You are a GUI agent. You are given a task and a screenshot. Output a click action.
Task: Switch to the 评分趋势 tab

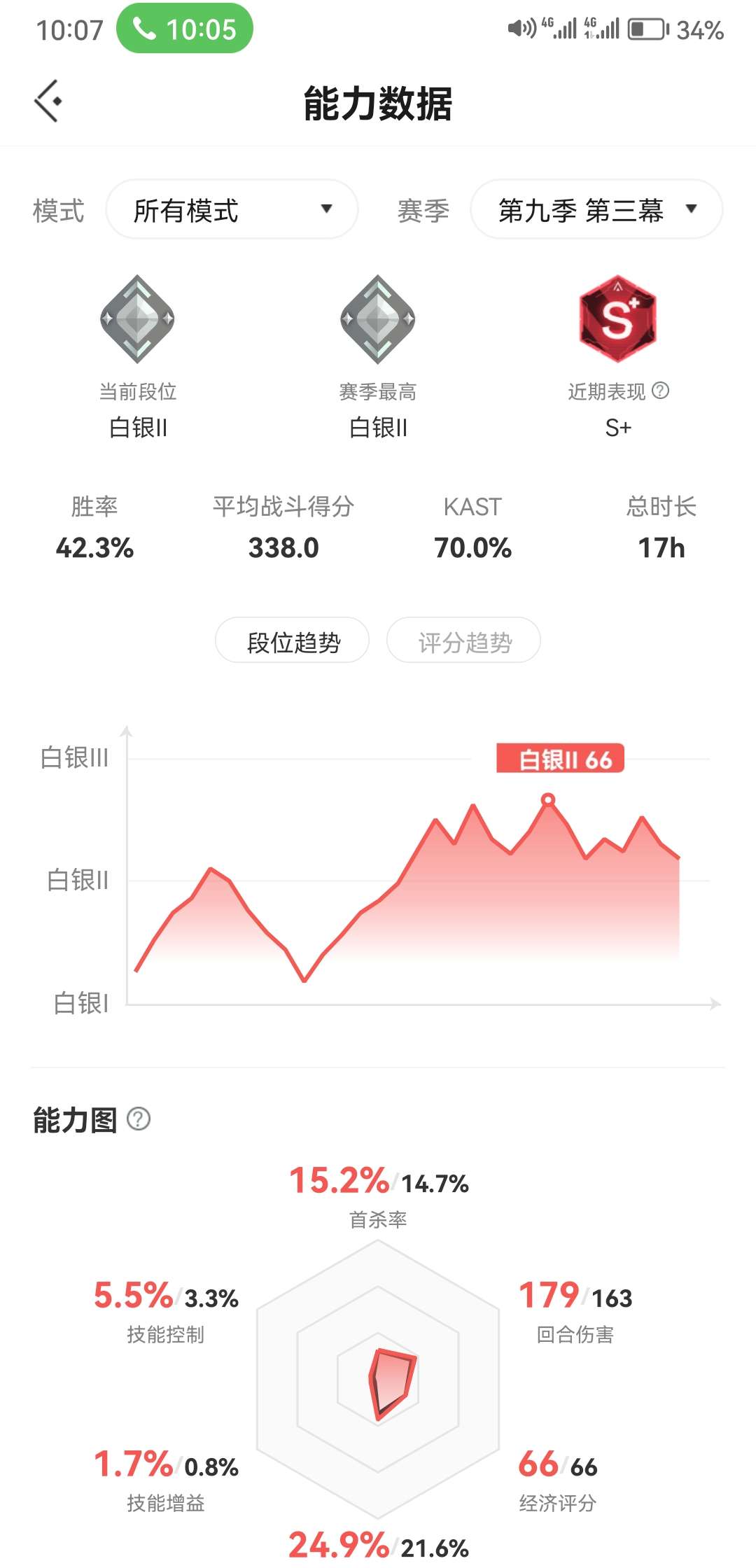coord(463,640)
